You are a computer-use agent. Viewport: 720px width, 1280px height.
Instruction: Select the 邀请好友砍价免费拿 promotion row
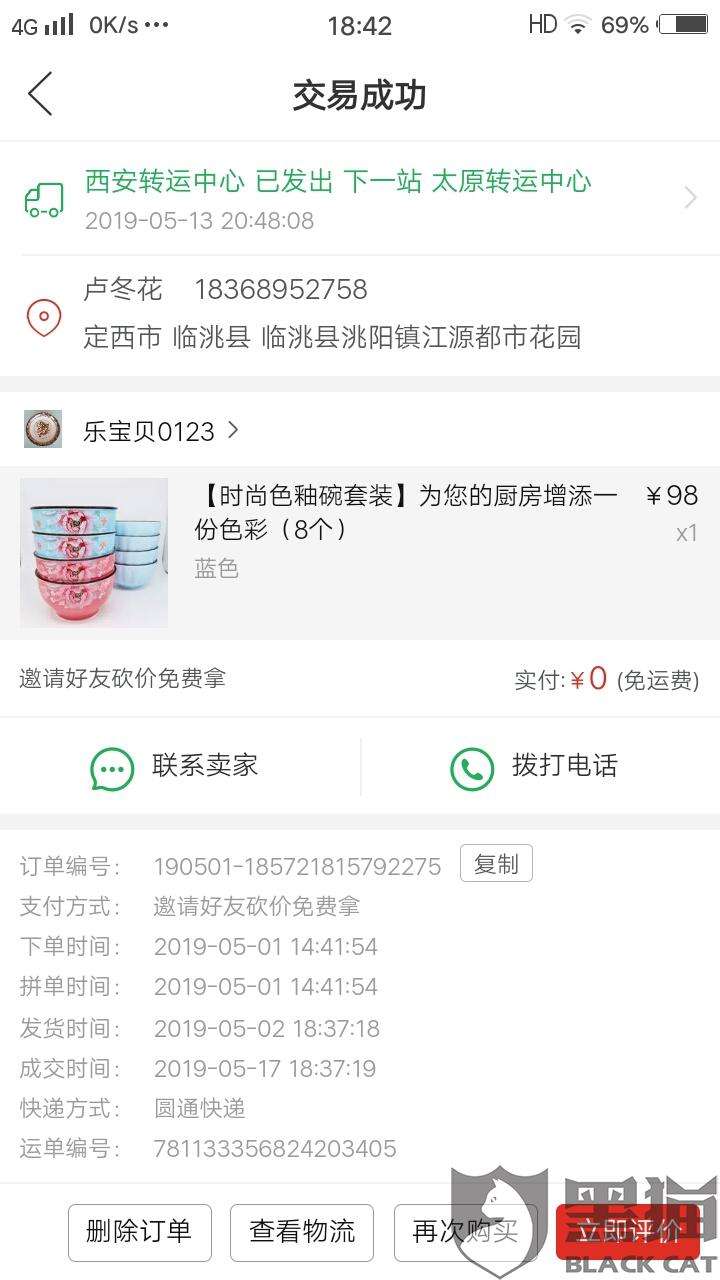(122, 679)
